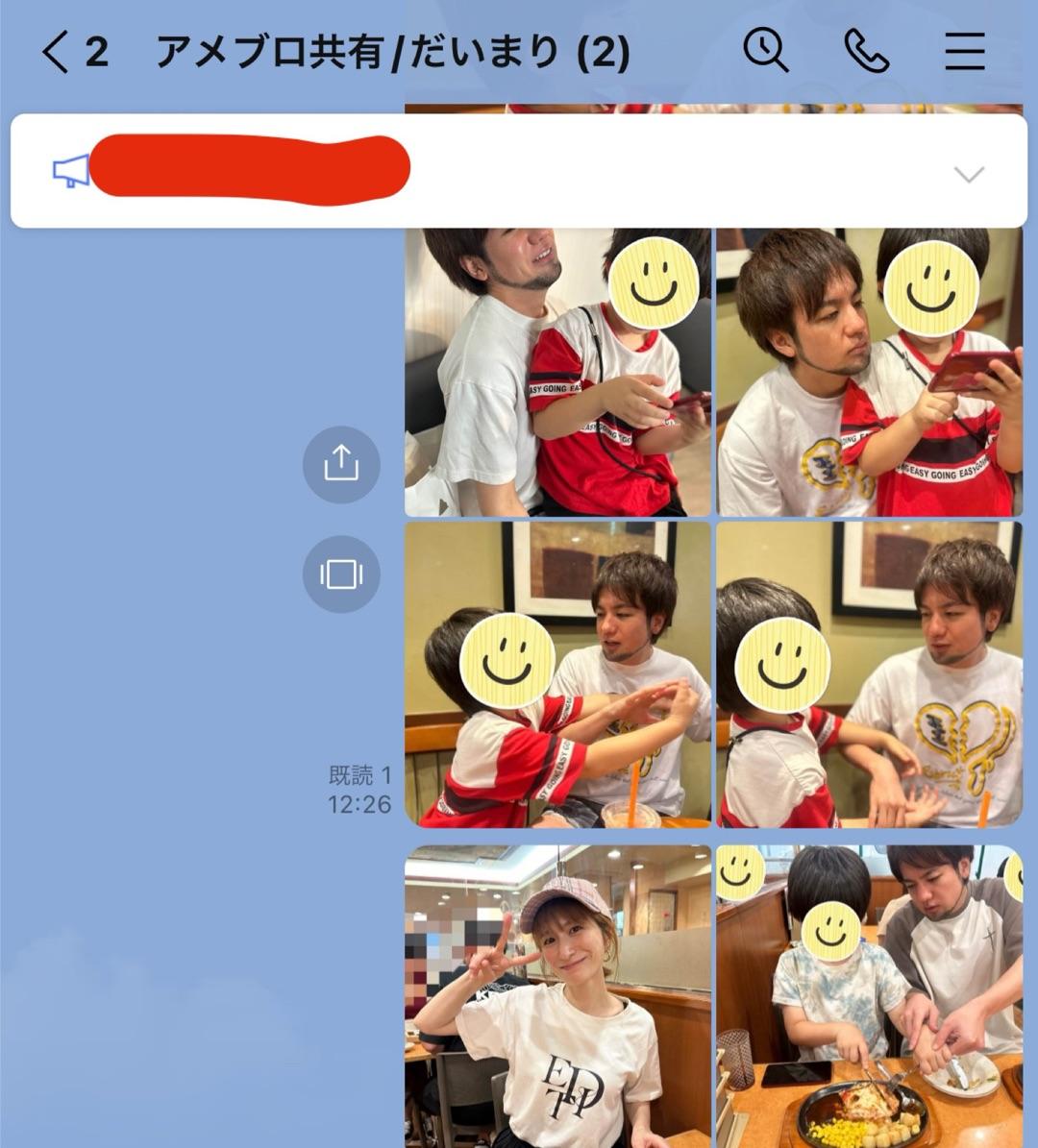
Task: Share the photo group
Action: [x=341, y=465]
